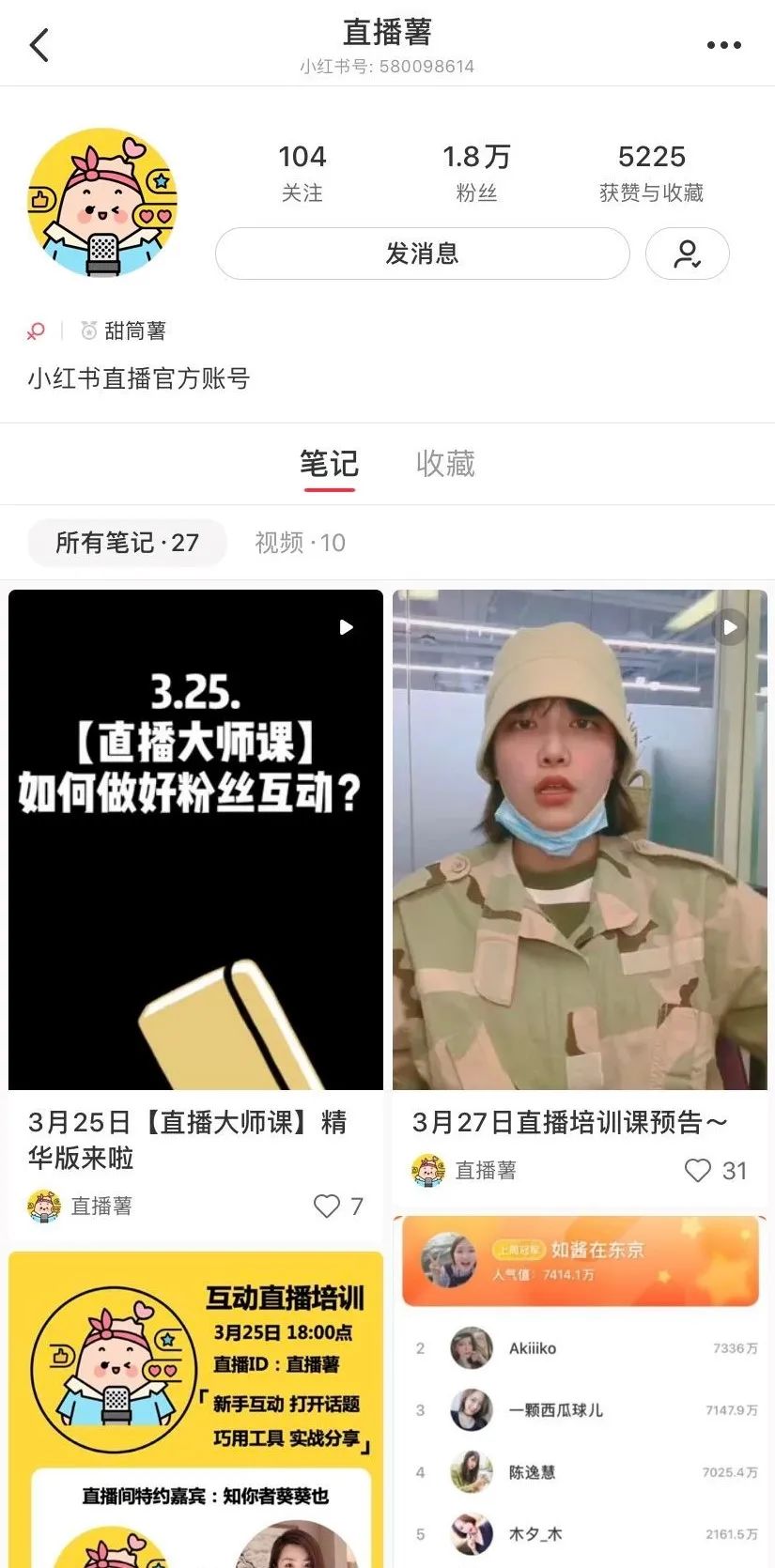
Task: View the 1.8万 粉丝 followers list
Action: pyautogui.click(x=476, y=173)
